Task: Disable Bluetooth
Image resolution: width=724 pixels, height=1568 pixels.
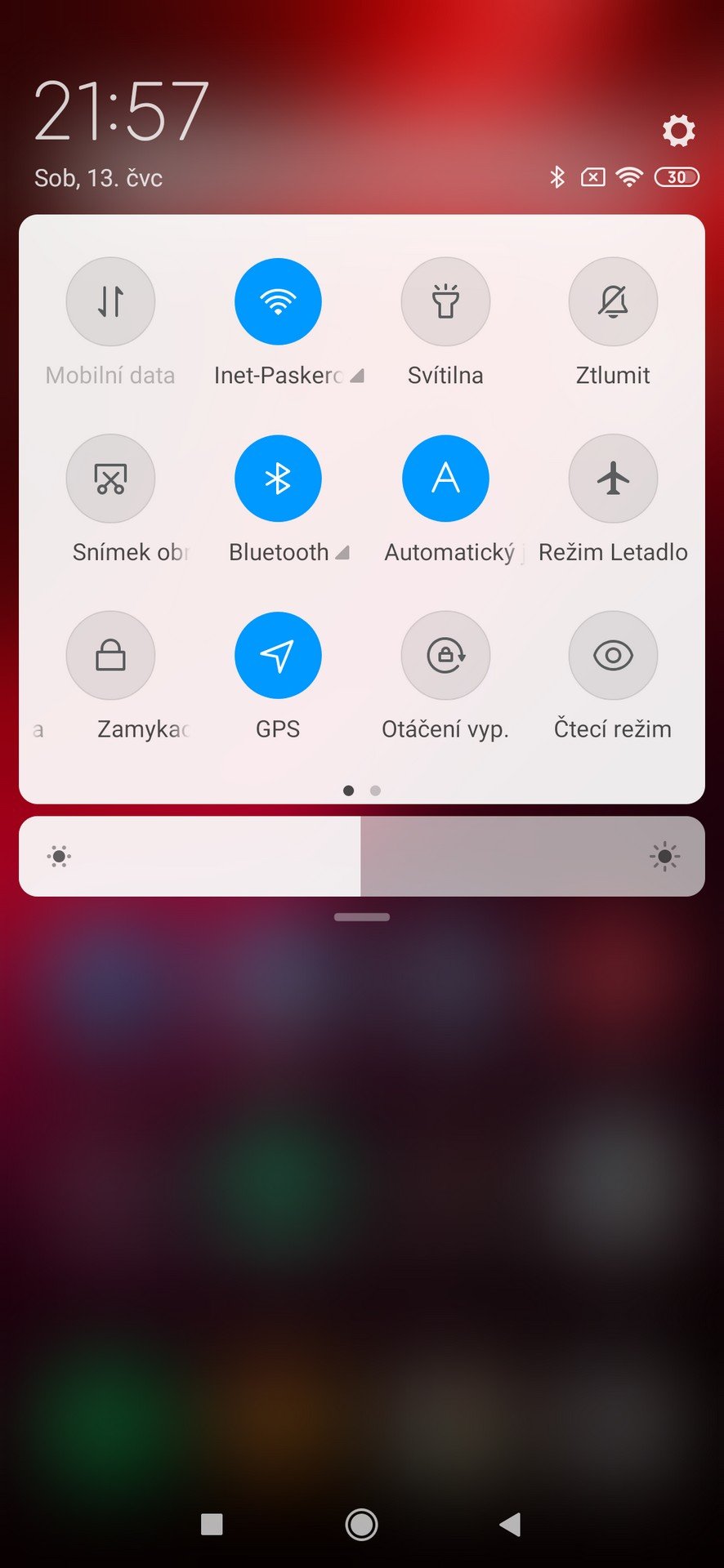Action: pos(278,479)
